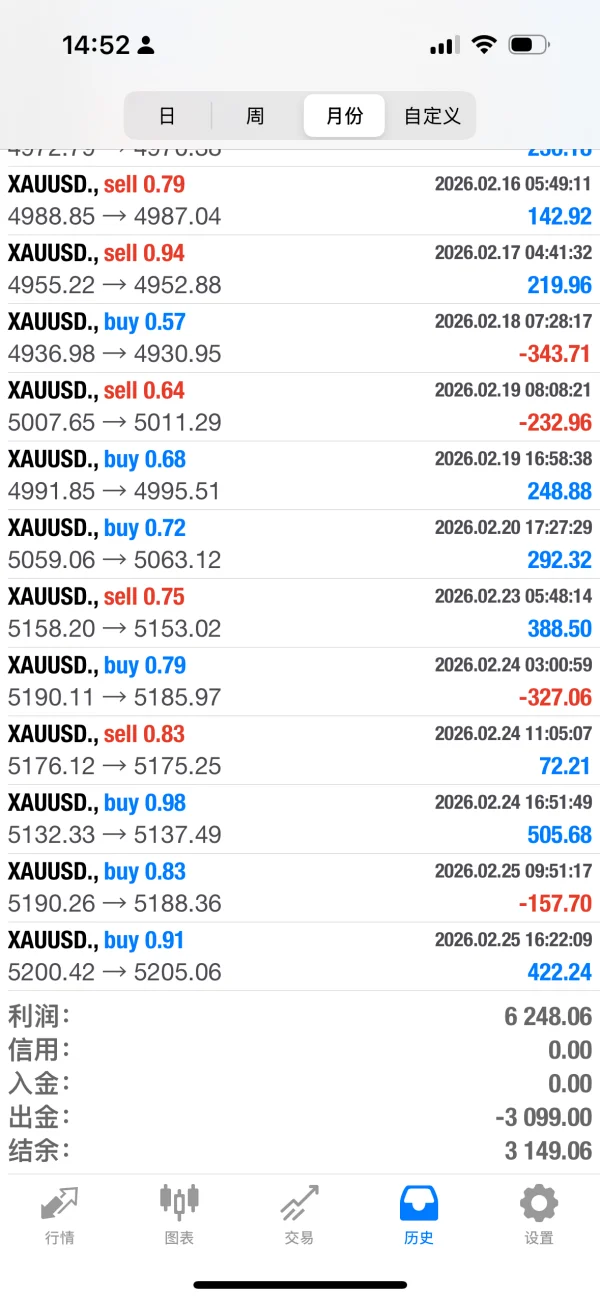
Task: Expand the buy 0.57 trade losing 343.71
Action: 300,338
